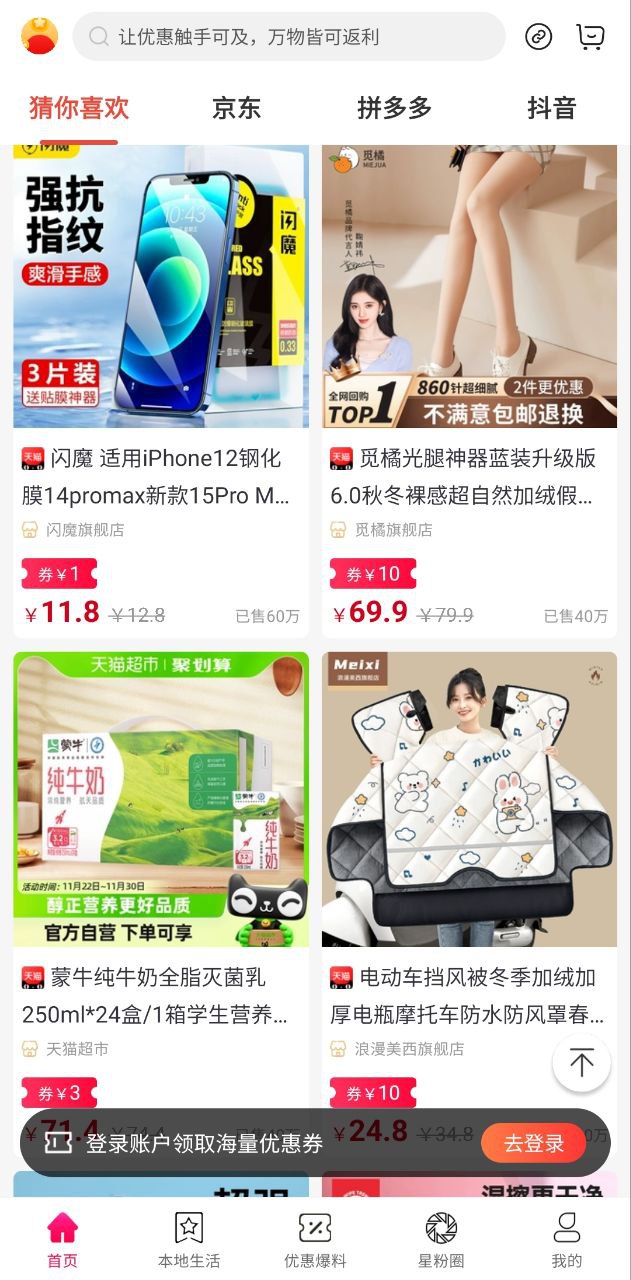This screenshot has width=631, height=1280.
Task: Open the 优惠爆料 section
Action: (315, 1239)
